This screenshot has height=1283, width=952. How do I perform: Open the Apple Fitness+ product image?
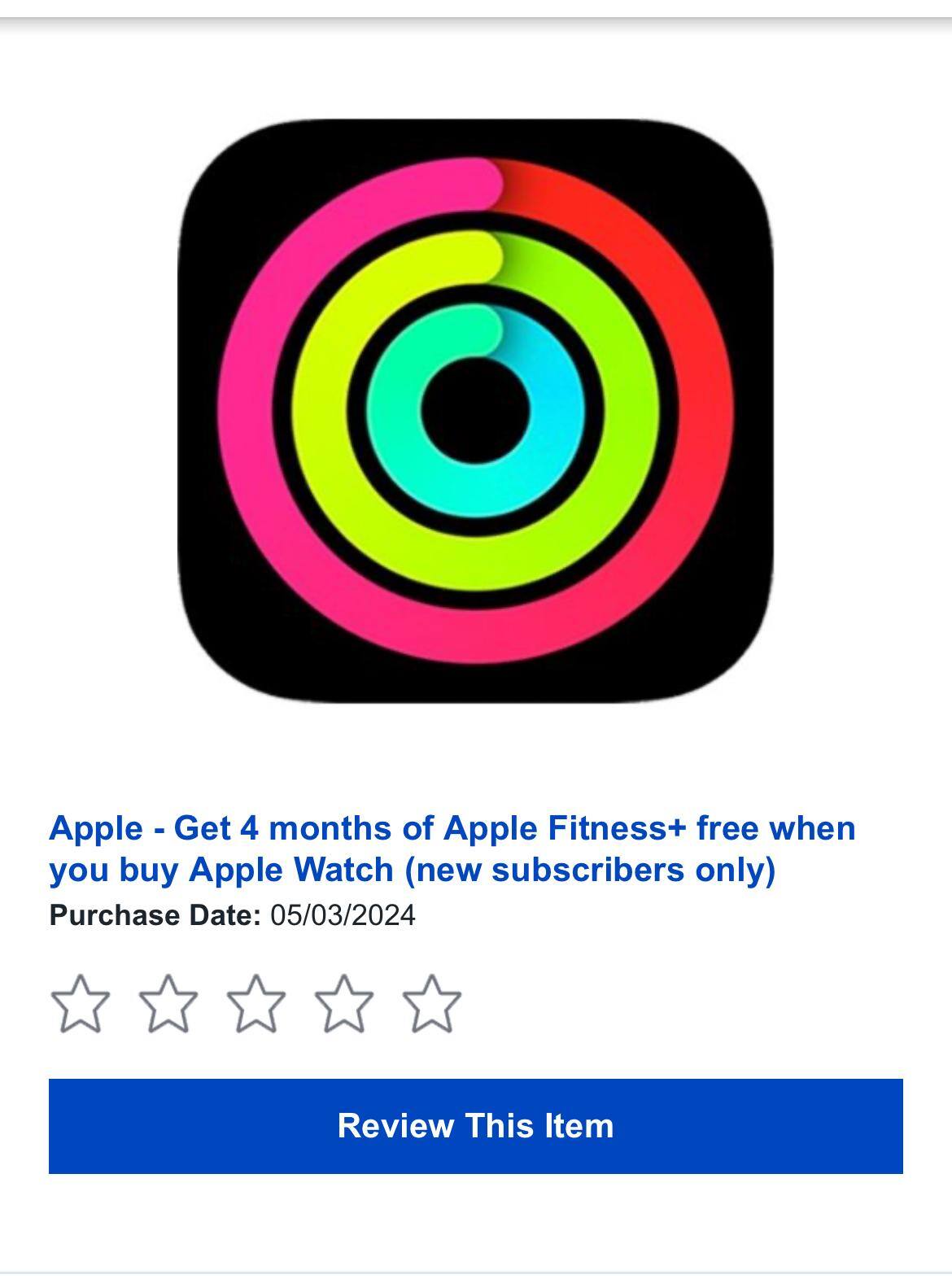(x=475, y=411)
